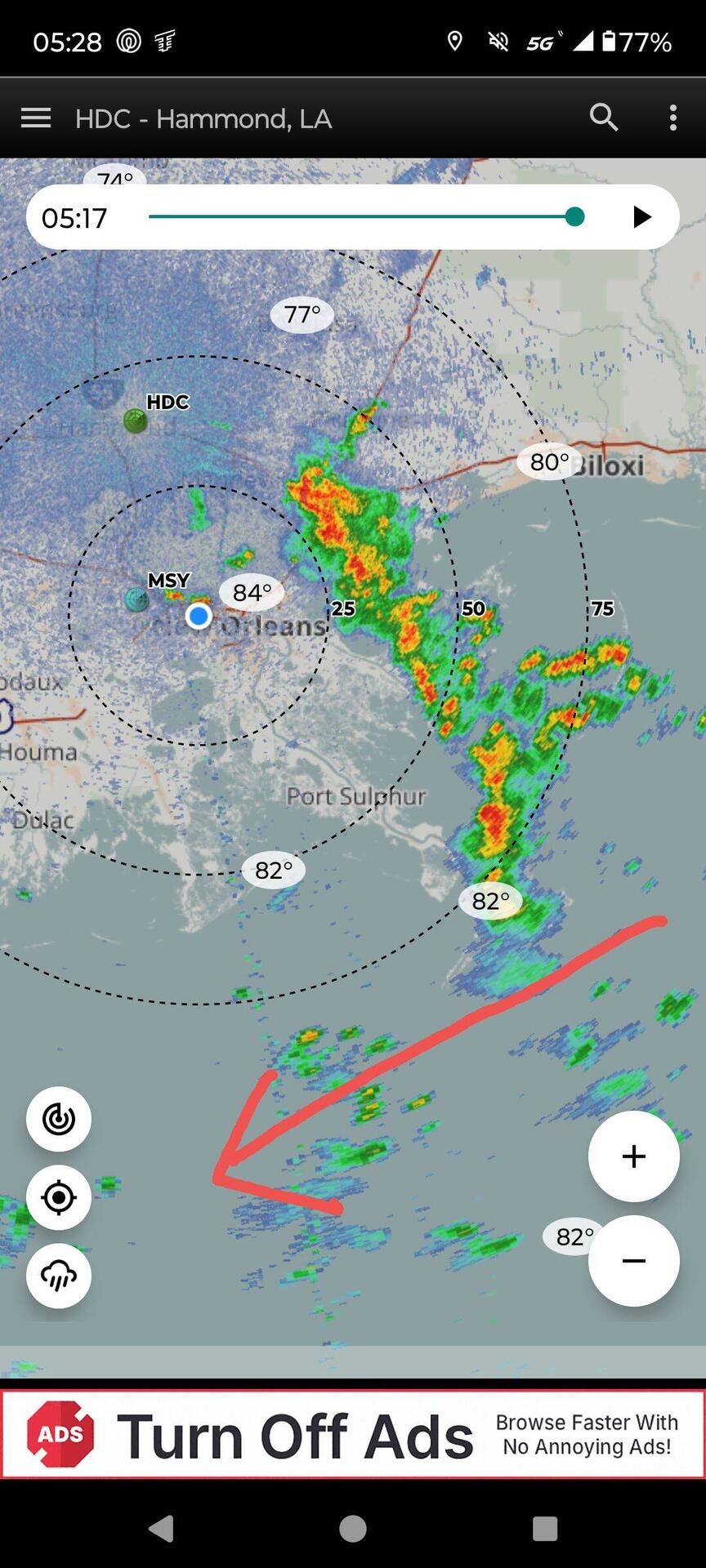The height and width of the screenshot is (1568, 706).
Task: Open the hamburger drawer menu
Action: tap(36, 118)
